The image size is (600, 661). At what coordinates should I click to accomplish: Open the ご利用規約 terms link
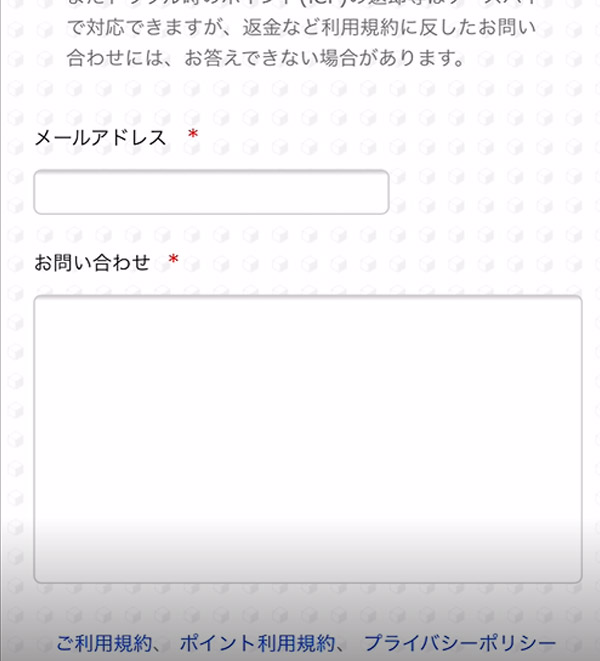pyautogui.click(x=103, y=643)
